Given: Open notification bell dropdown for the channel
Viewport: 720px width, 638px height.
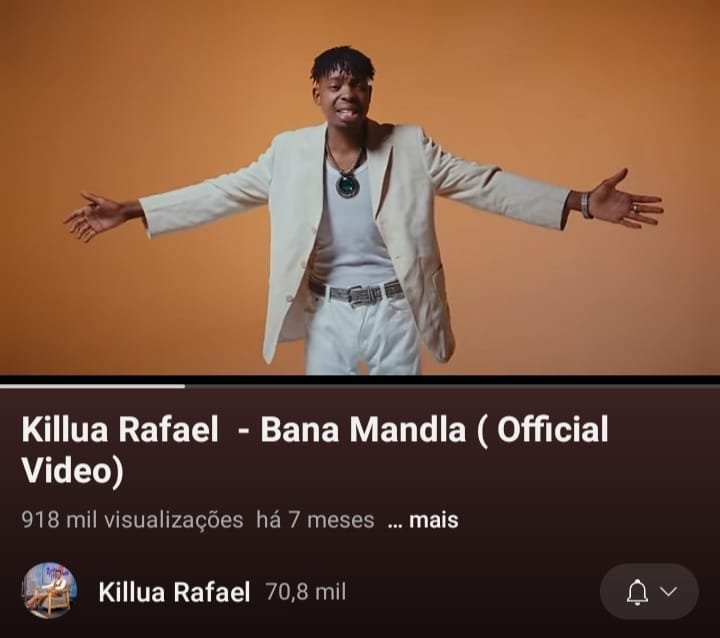Looking at the screenshot, I should pyautogui.click(x=649, y=592).
